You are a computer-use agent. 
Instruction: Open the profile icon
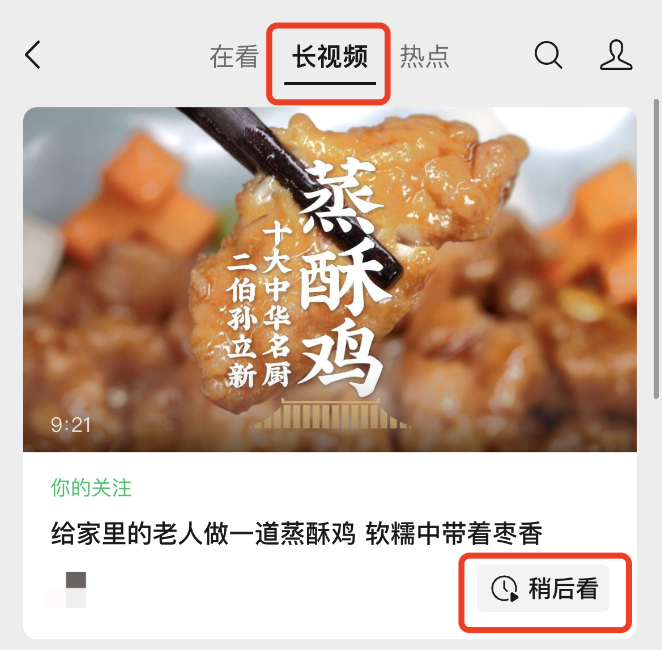616,55
